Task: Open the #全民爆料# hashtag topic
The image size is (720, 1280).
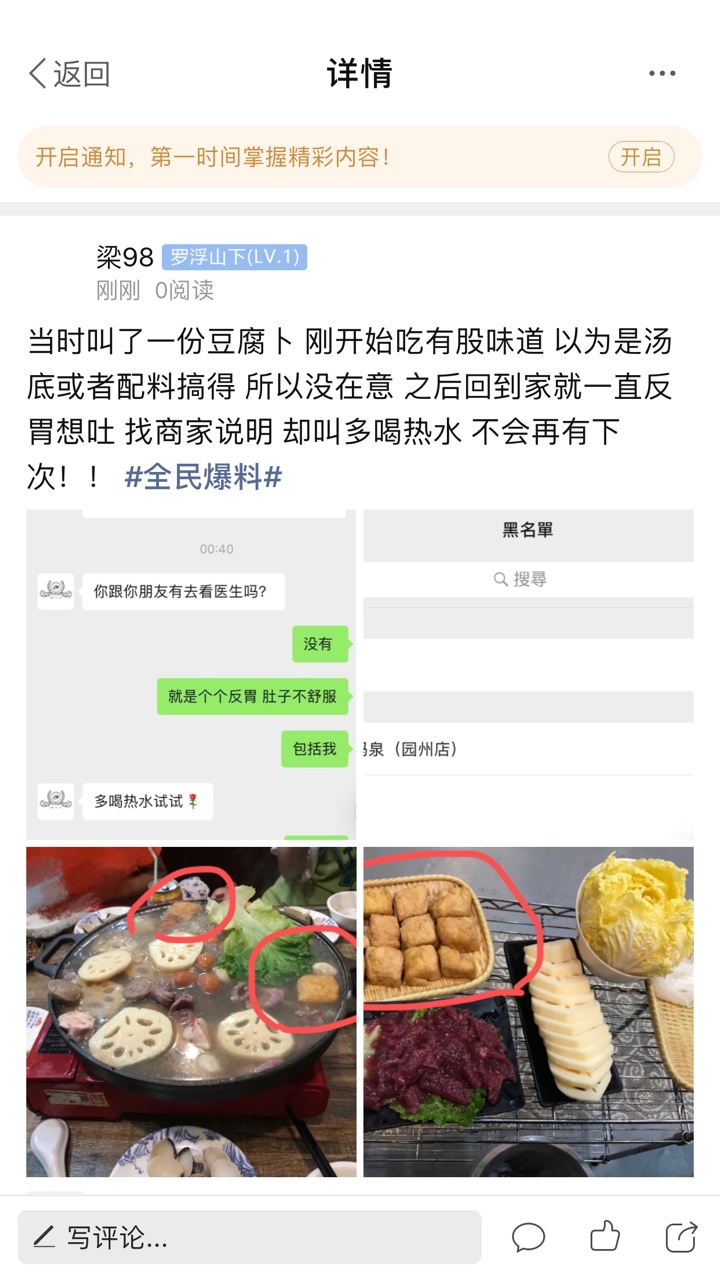Action: (x=203, y=477)
